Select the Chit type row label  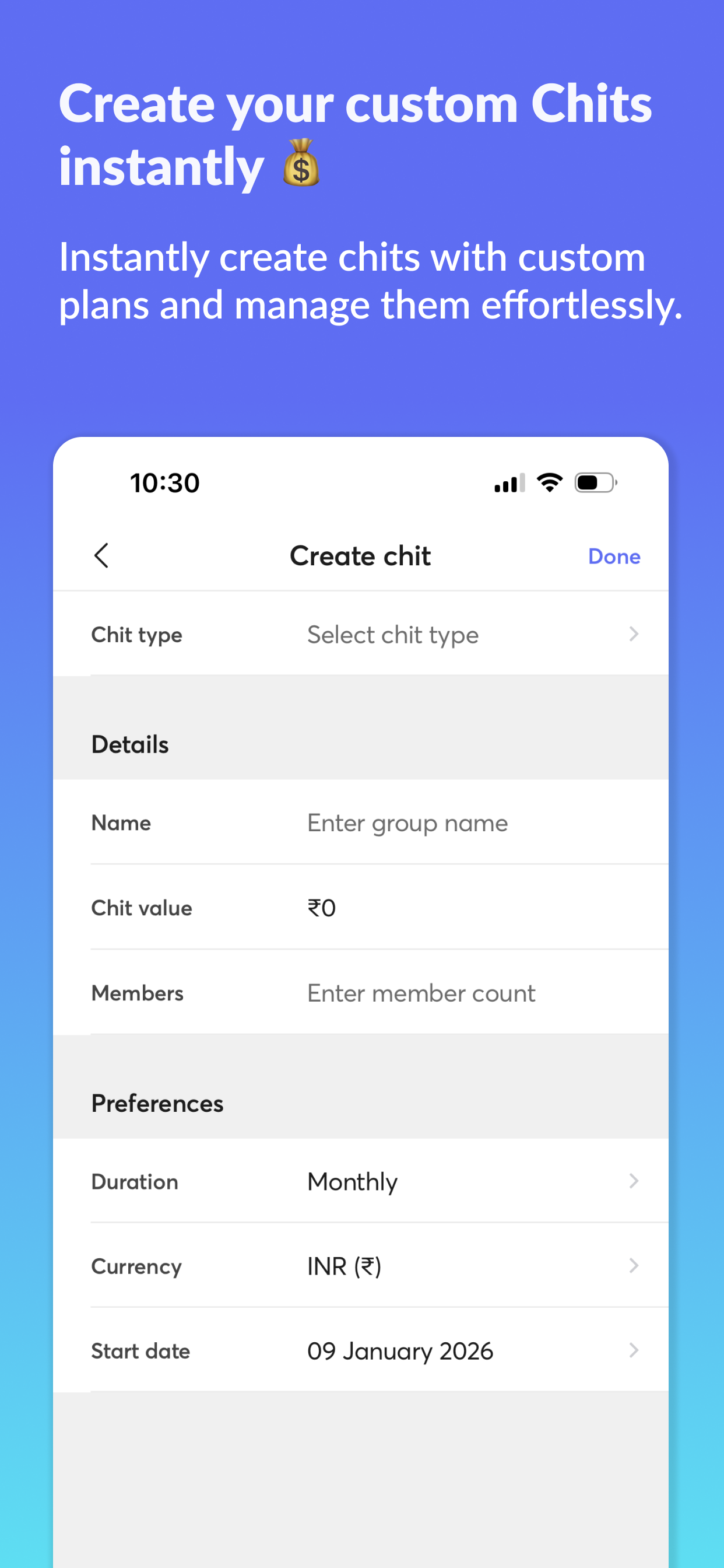137,634
